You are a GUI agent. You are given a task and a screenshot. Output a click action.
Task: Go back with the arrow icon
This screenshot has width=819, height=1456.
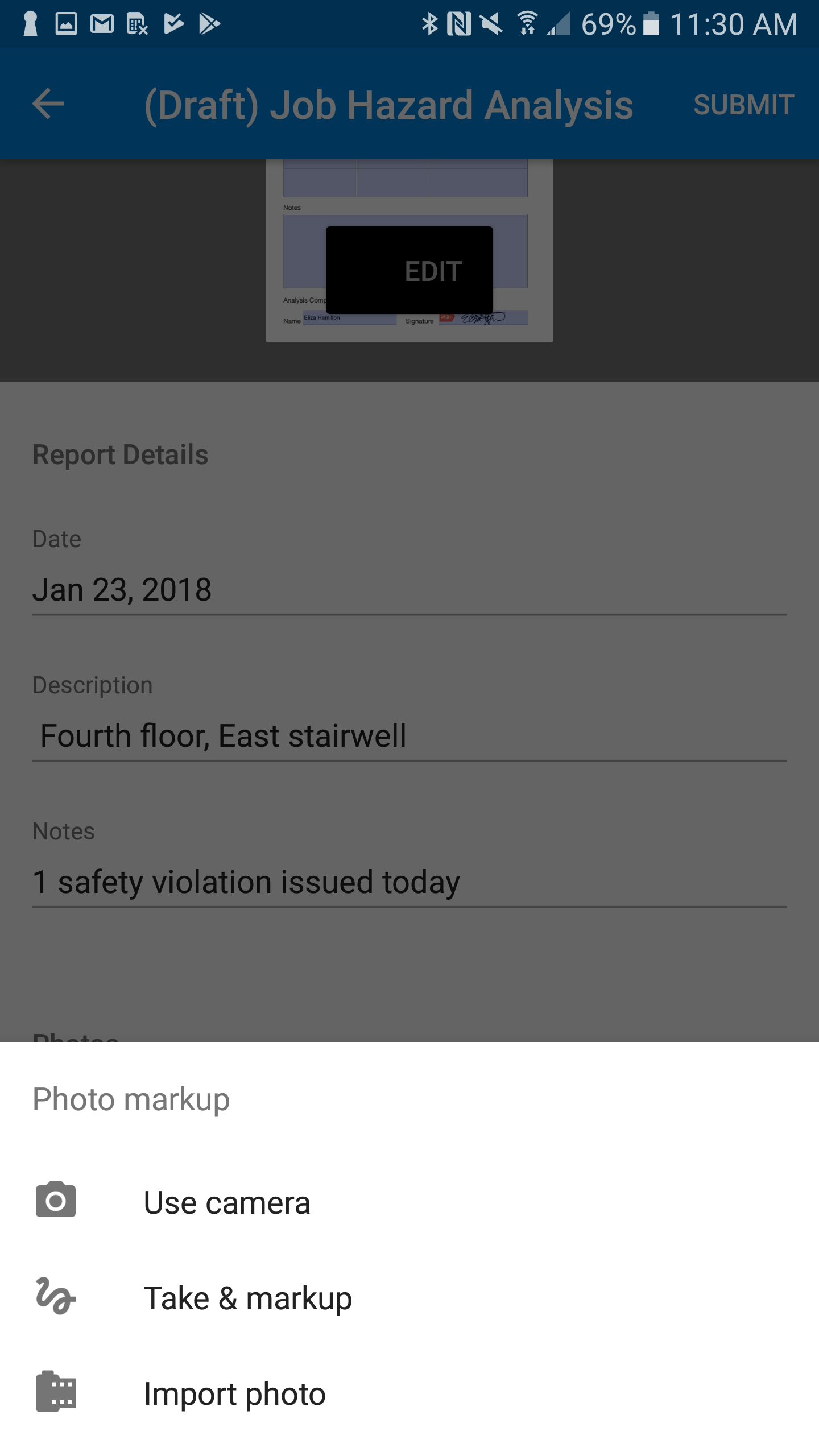click(x=48, y=104)
